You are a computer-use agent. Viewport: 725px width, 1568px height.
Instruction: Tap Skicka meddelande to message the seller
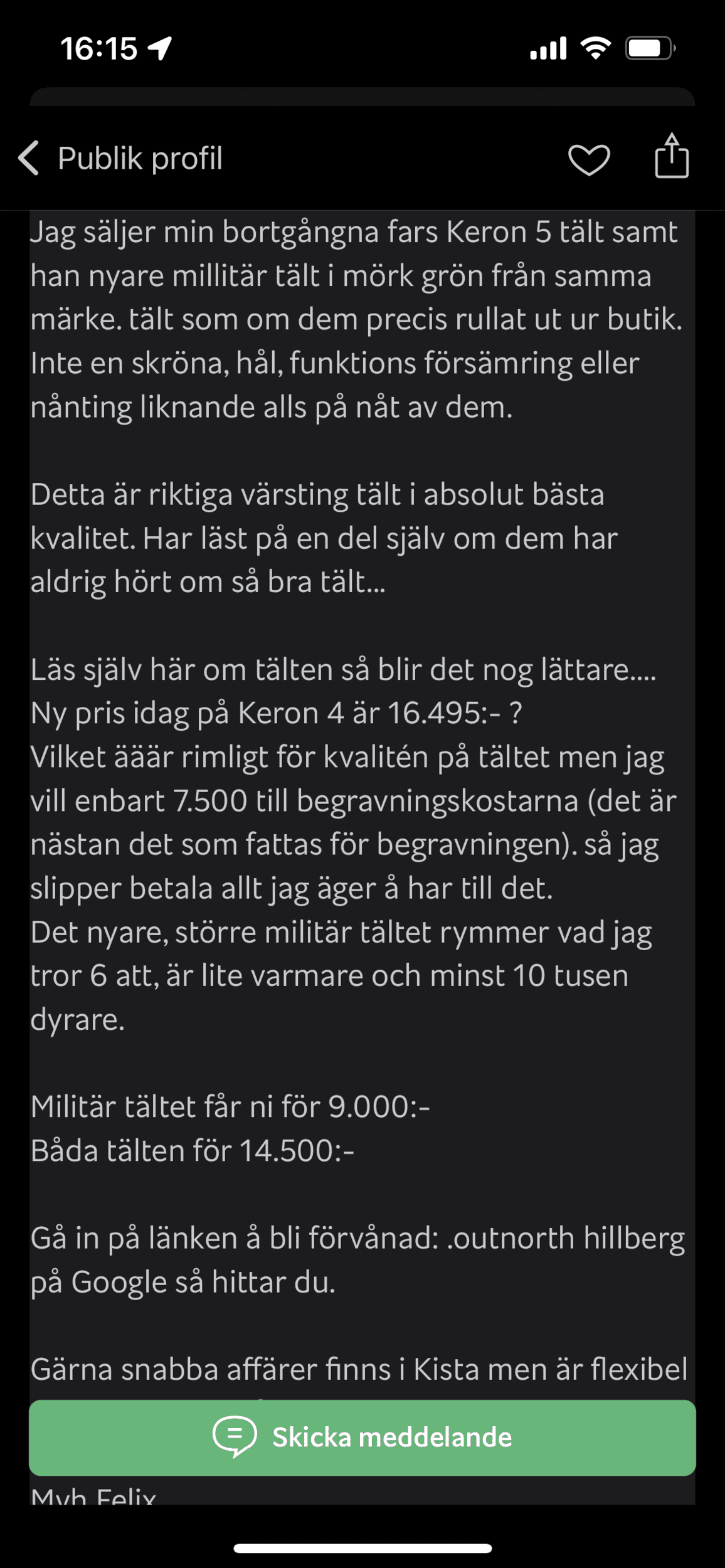pos(362,1438)
